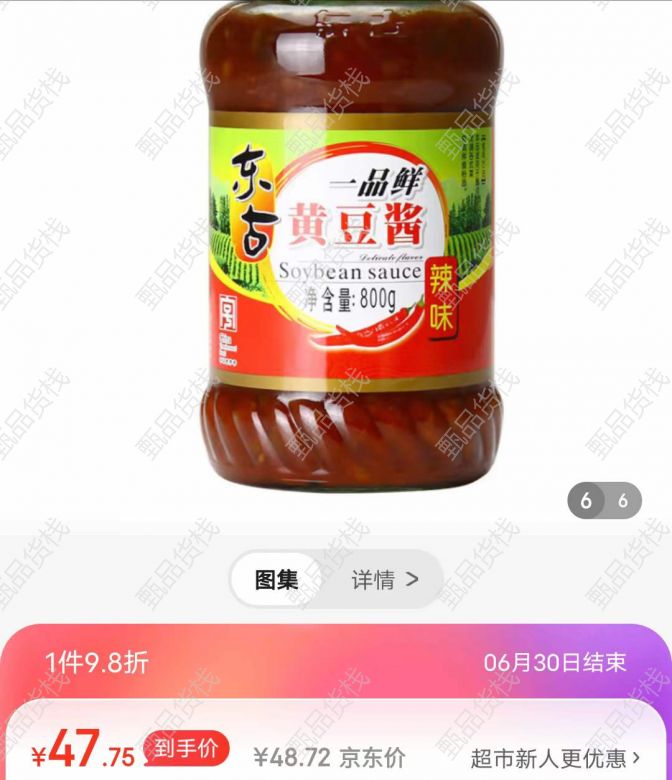The image size is (672, 780).
Task: Switch to the 图集 tab
Action: 277,580
